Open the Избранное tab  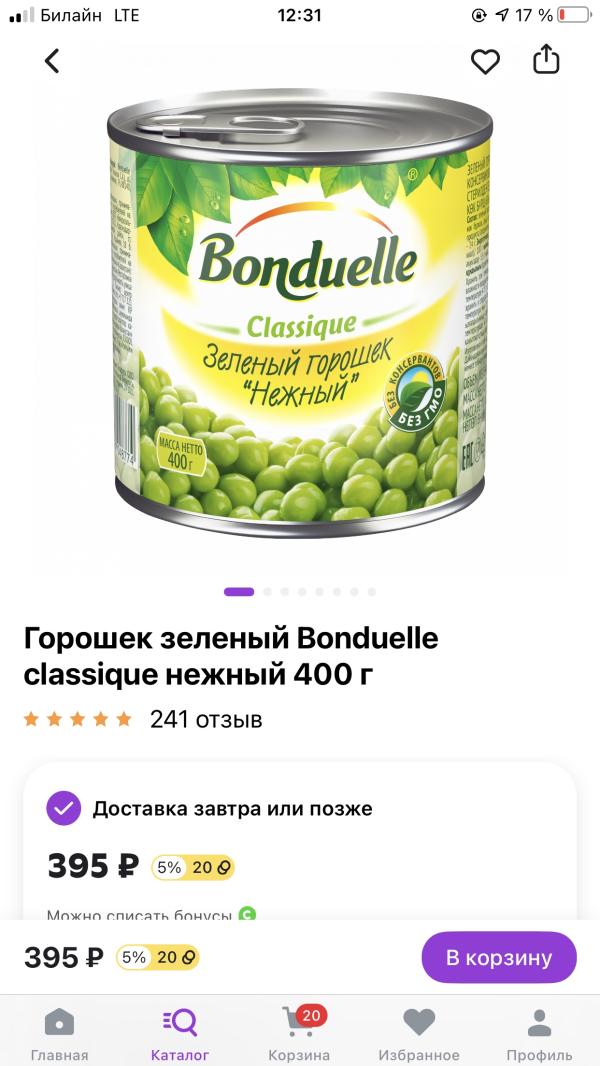click(x=419, y=1033)
